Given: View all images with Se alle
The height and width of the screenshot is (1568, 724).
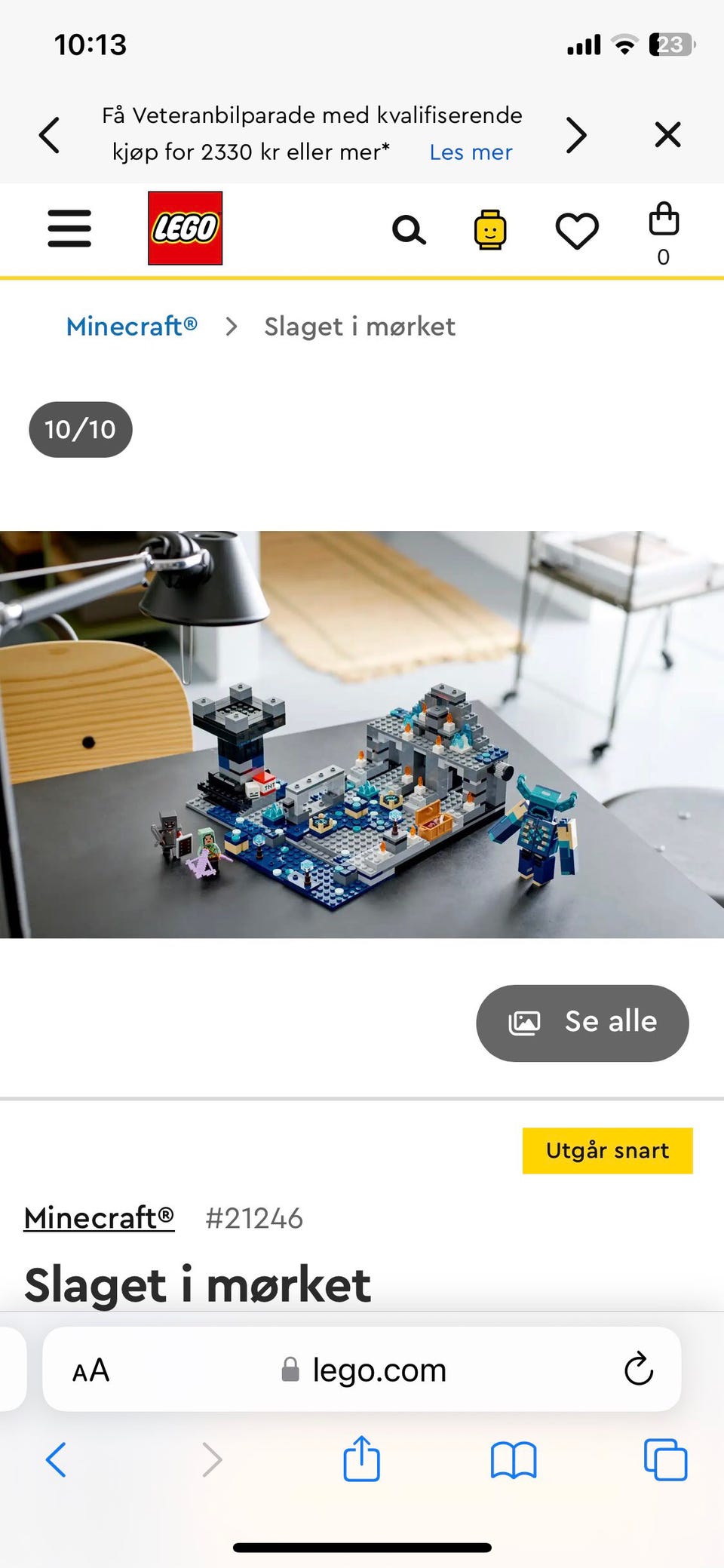Looking at the screenshot, I should (582, 1023).
